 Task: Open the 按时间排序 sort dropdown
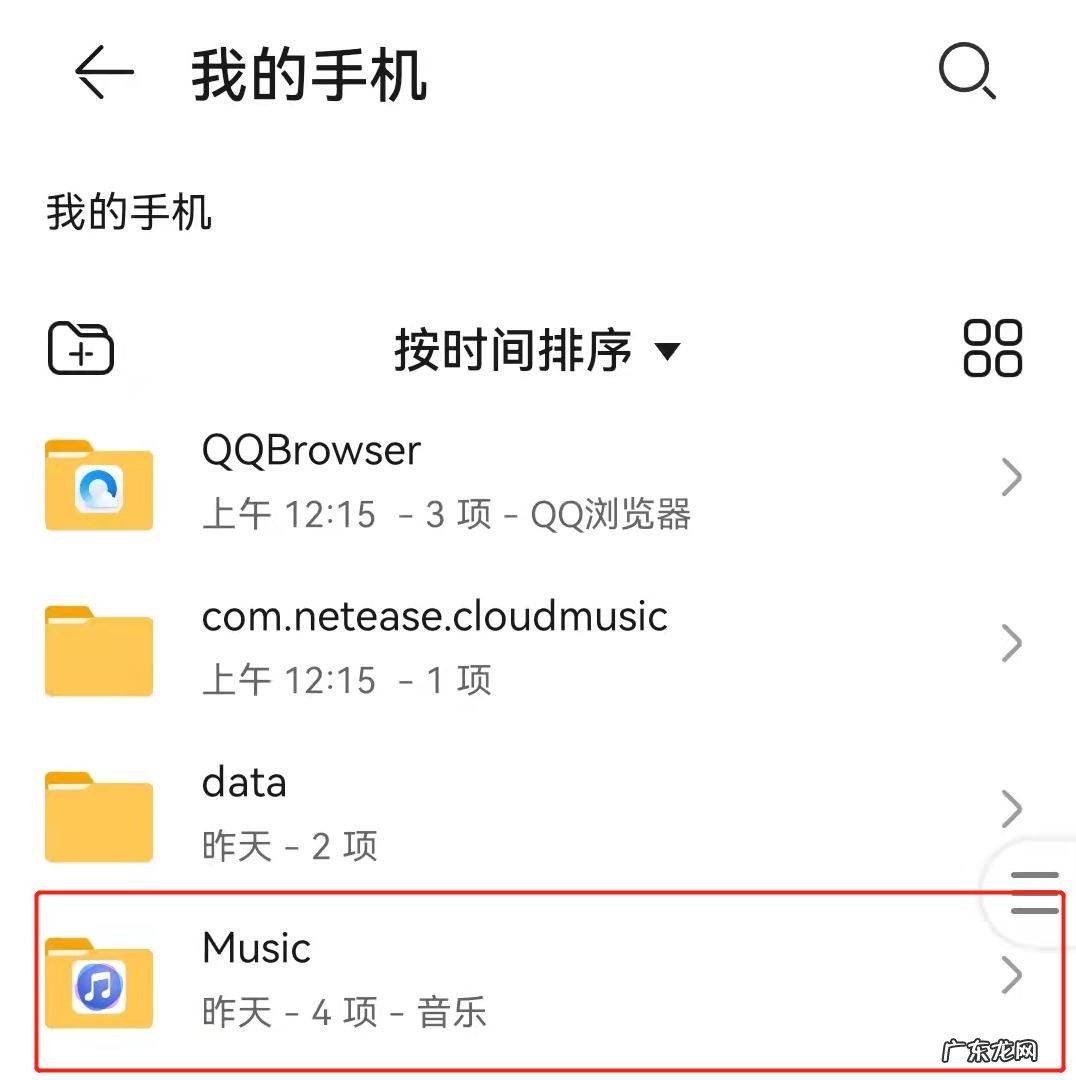pos(537,350)
